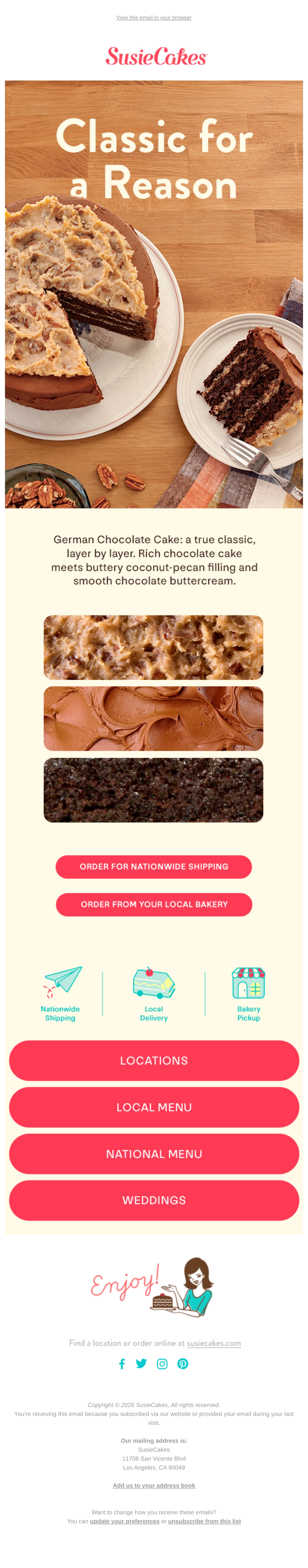Open the update your preferences link

pyautogui.click(x=125, y=1521)
